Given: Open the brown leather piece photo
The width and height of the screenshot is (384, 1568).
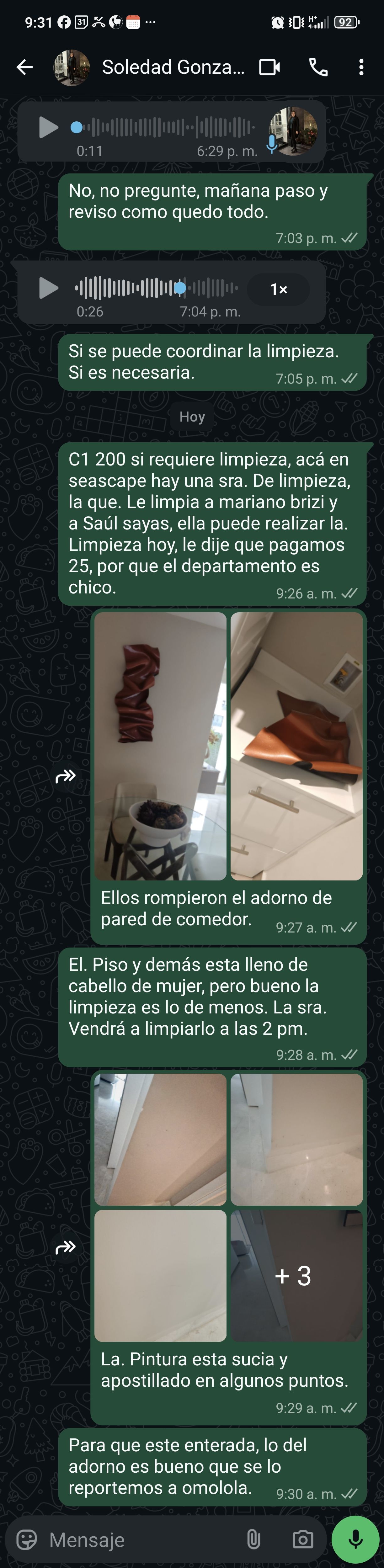Looking at the screenshot, I should (x=296, y=746).
